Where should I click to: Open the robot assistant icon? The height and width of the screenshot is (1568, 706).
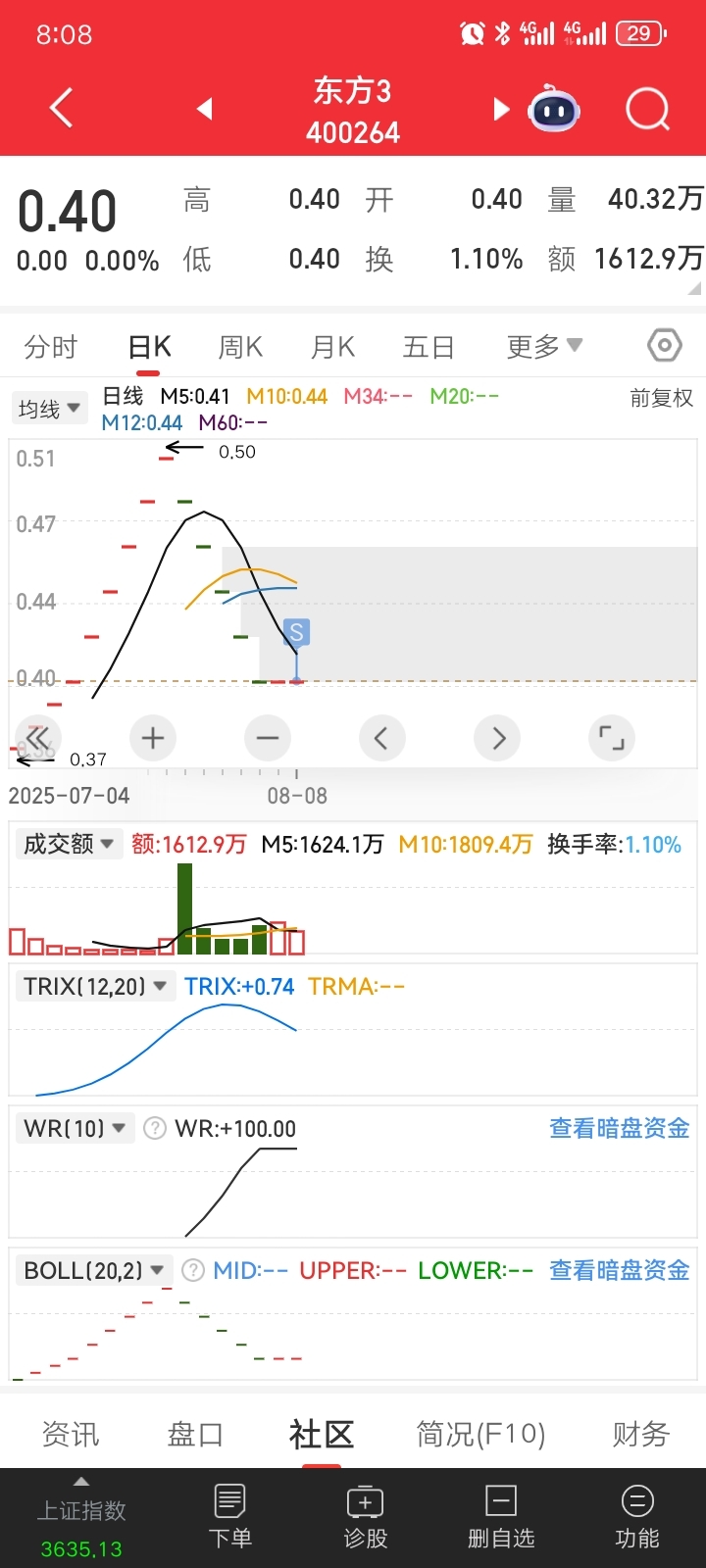click(554, 109)
